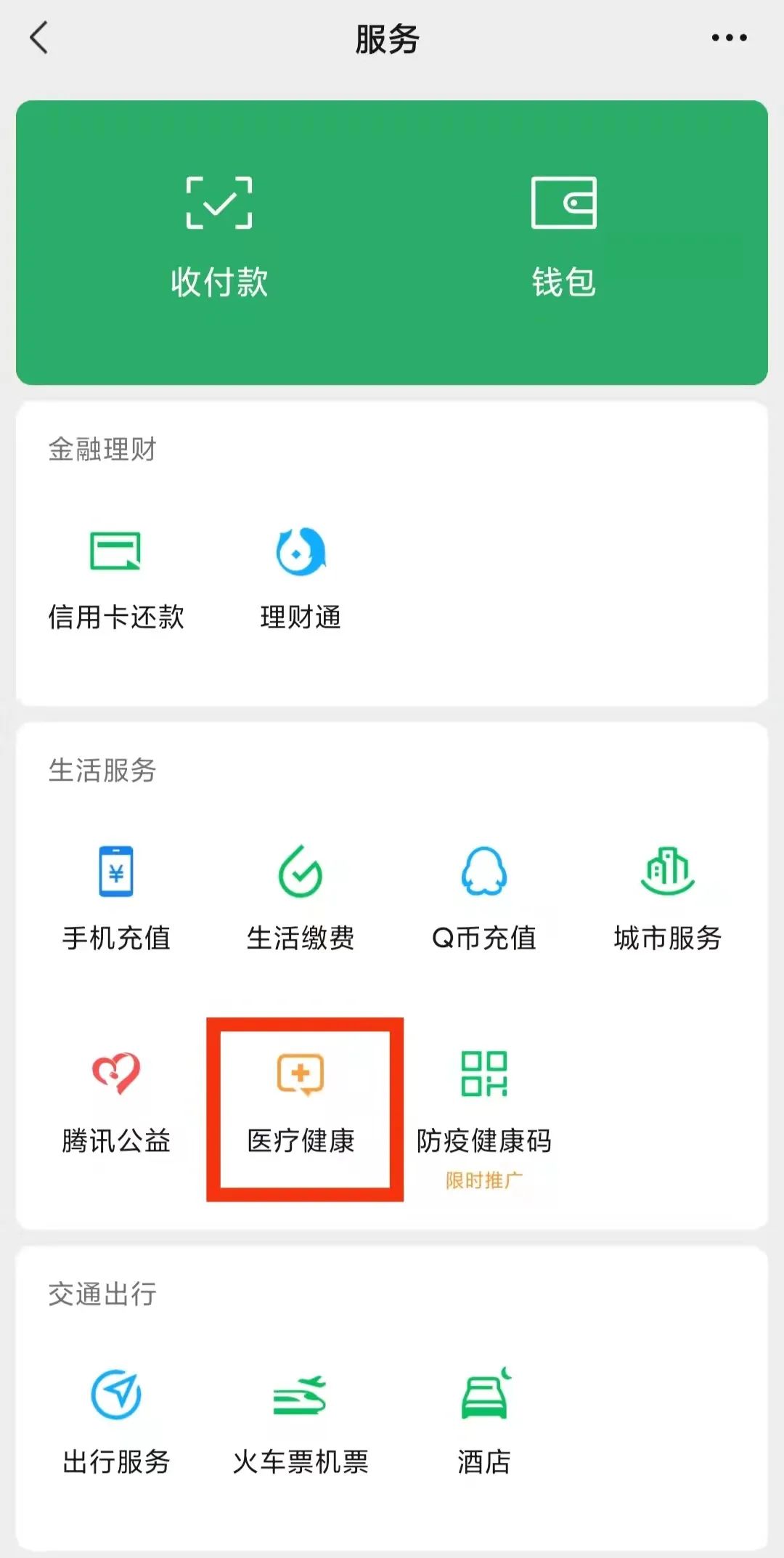This screenshot has width=784, height=1558.
Task: Open 生活缴费 utility bill payment
Action: (301, 898)
